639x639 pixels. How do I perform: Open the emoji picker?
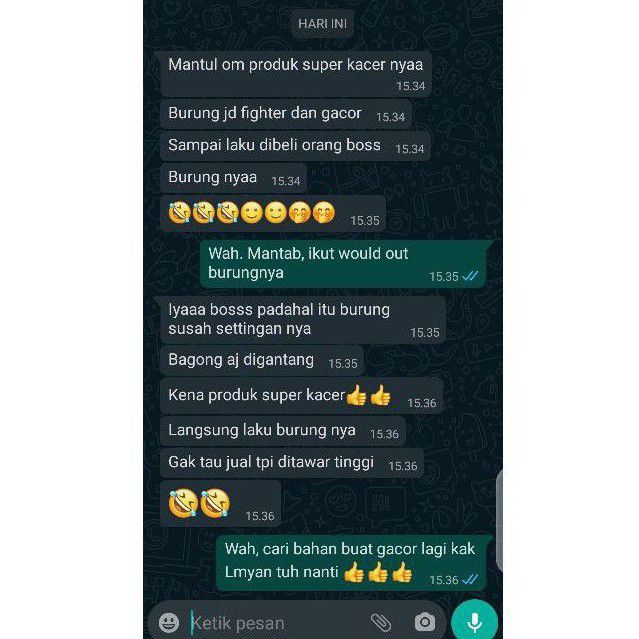click(x=169, y=623)
